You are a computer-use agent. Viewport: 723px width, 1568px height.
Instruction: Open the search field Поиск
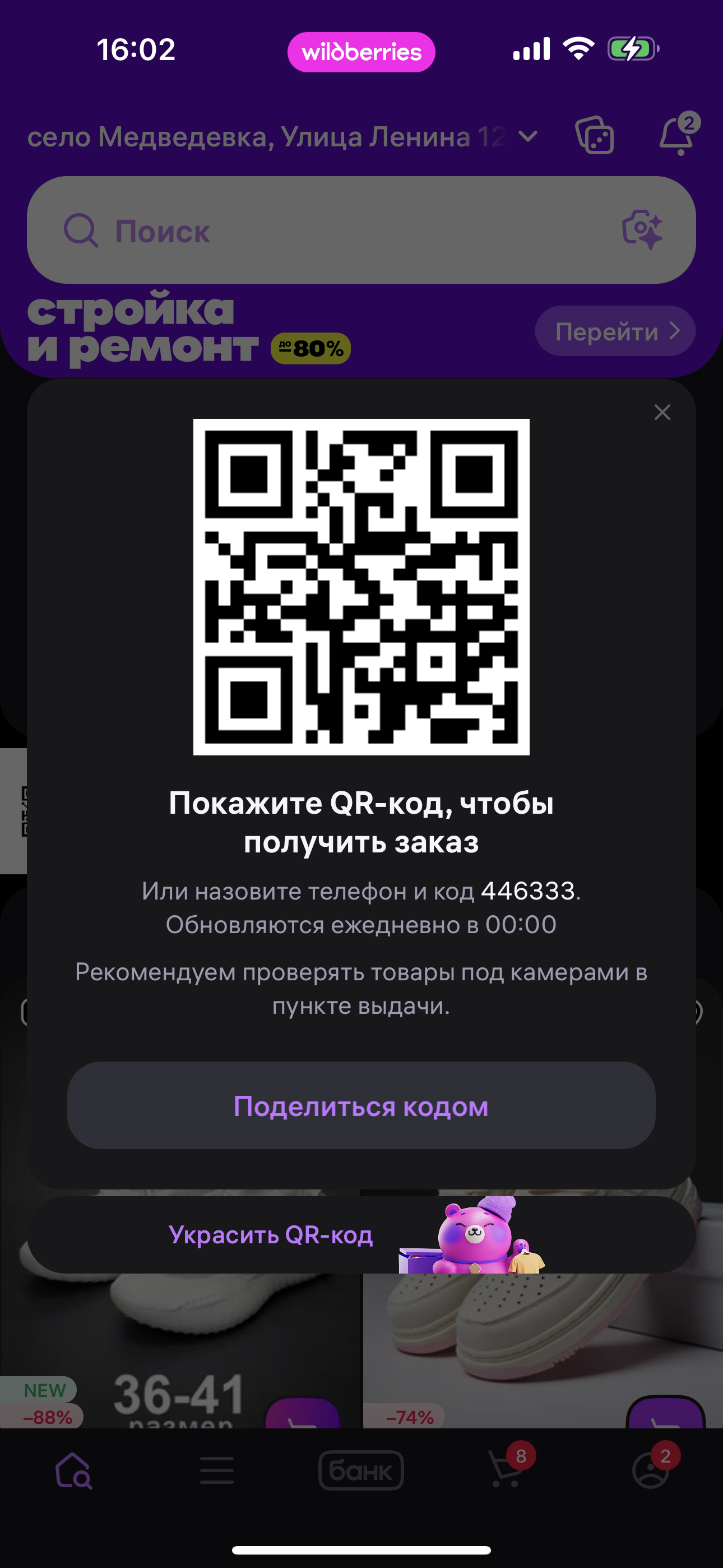341,230
